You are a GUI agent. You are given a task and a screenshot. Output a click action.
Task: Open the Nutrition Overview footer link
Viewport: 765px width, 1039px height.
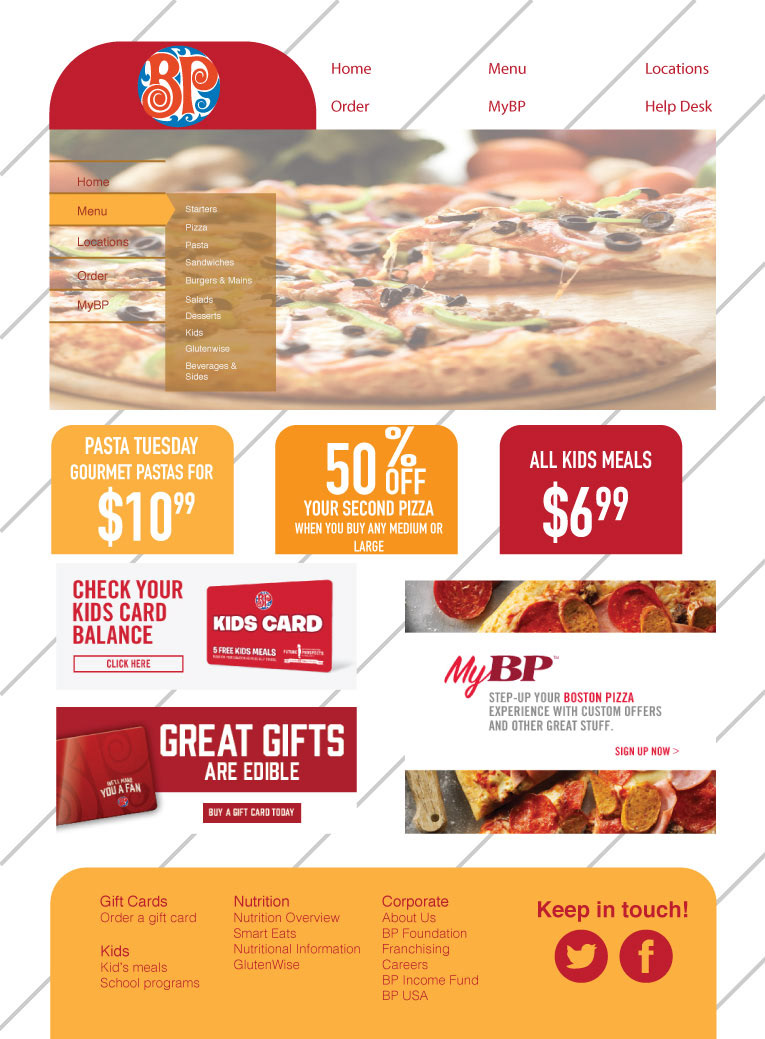point(286,918)
